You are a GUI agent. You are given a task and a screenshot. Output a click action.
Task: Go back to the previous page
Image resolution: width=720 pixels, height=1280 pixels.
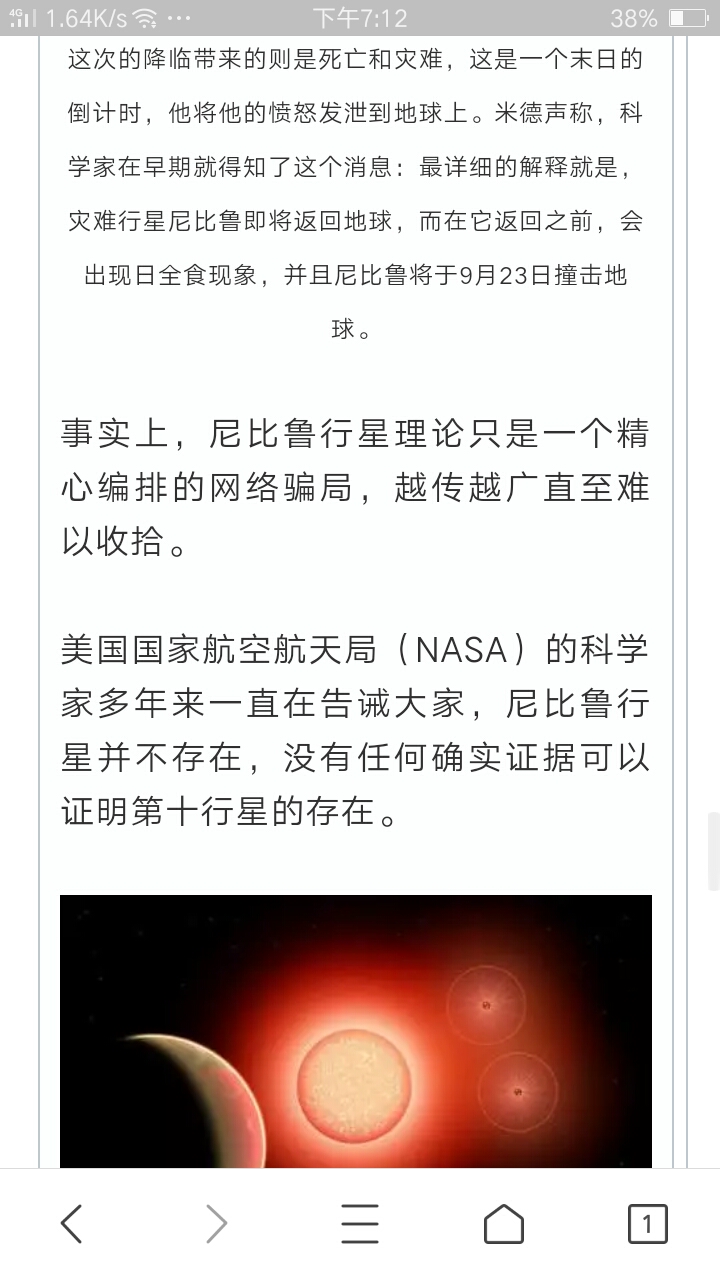pyautogui.click(x=72, y=1223)
